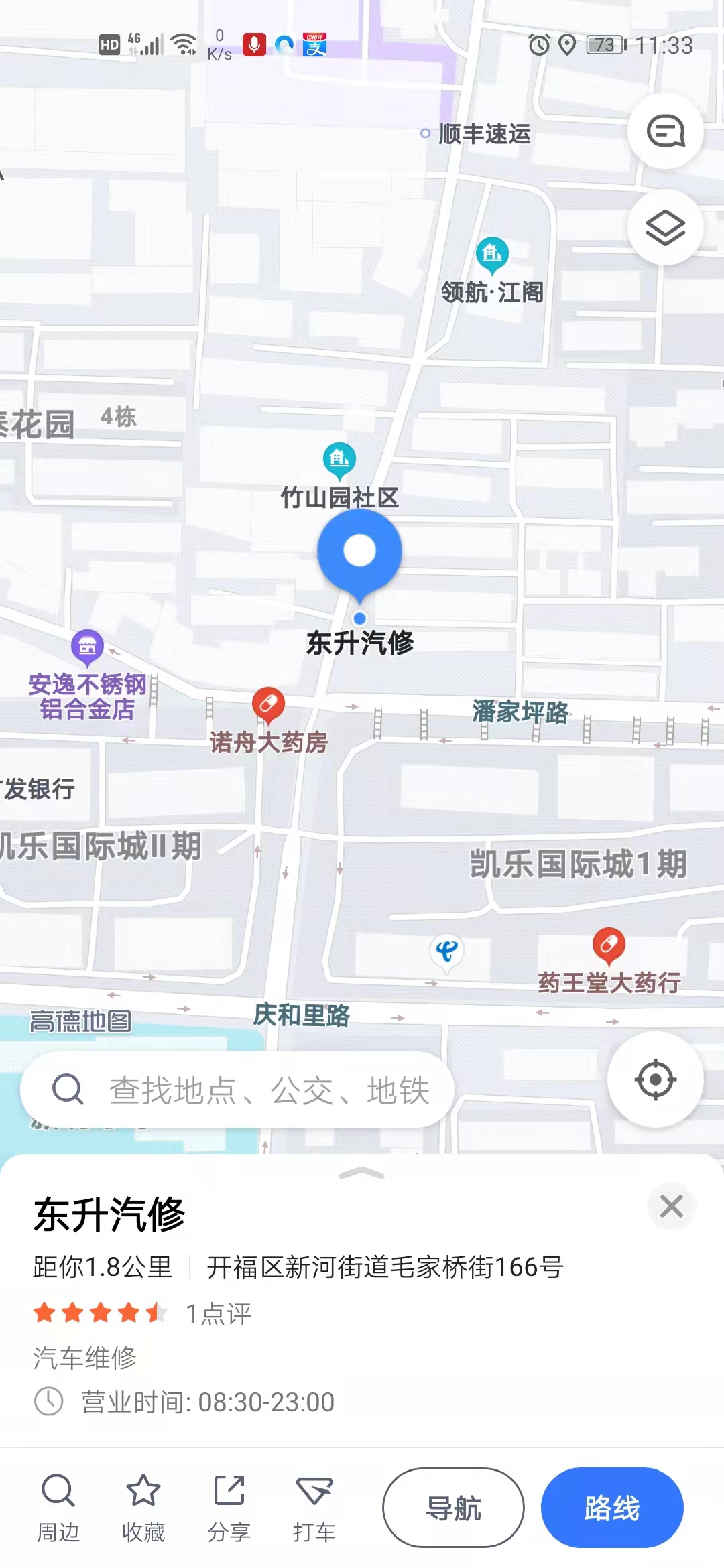Recenter map on my location
724x1568 pixels.
click(x=655, y=1080)
